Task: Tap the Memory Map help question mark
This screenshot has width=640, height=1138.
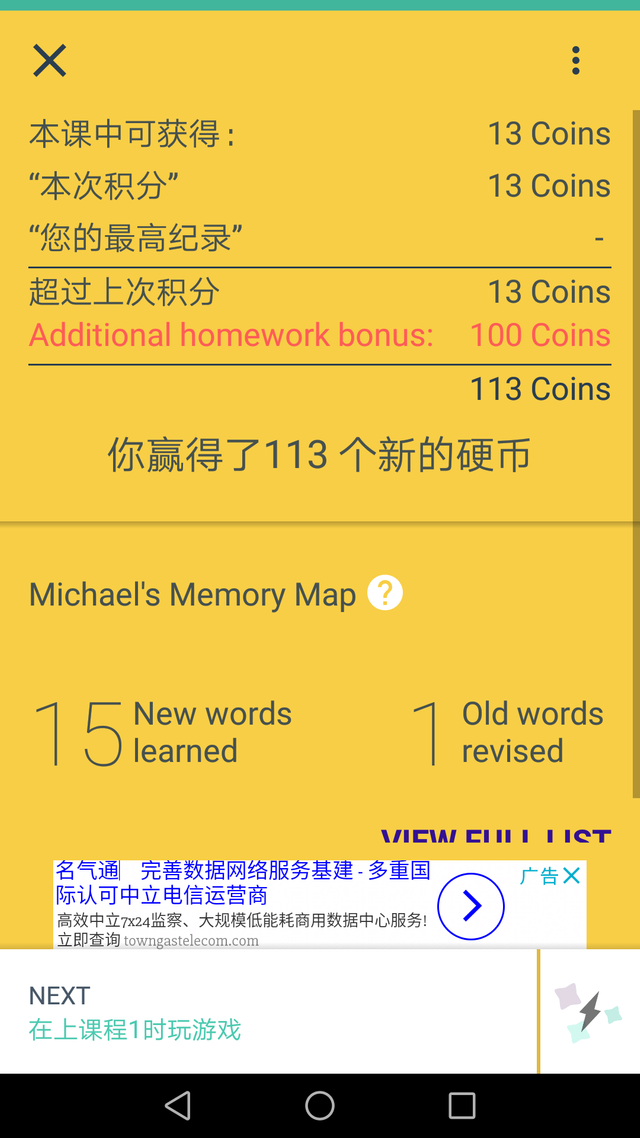Action: 385,593
